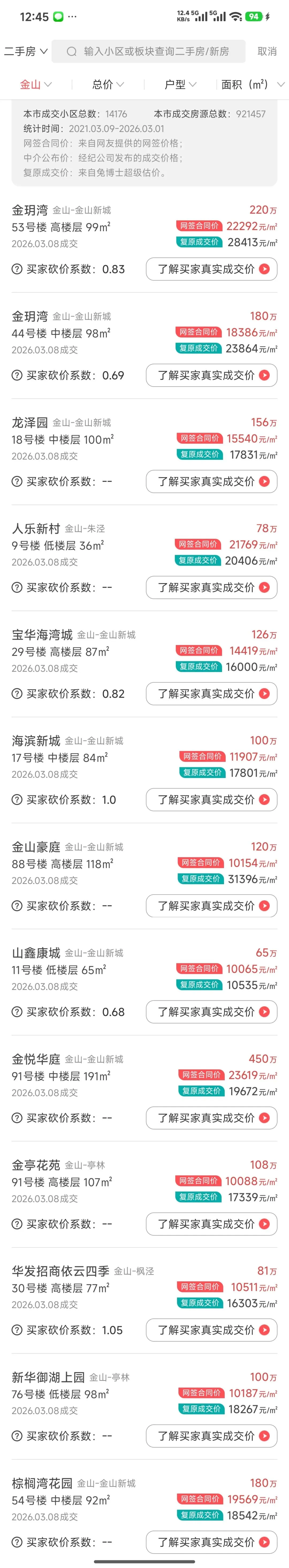This screenshot has height=1568, width=289.
Task: Open 了解买家真实成交价 for 新华御湖上园
Action: [x=211, y=1436]
